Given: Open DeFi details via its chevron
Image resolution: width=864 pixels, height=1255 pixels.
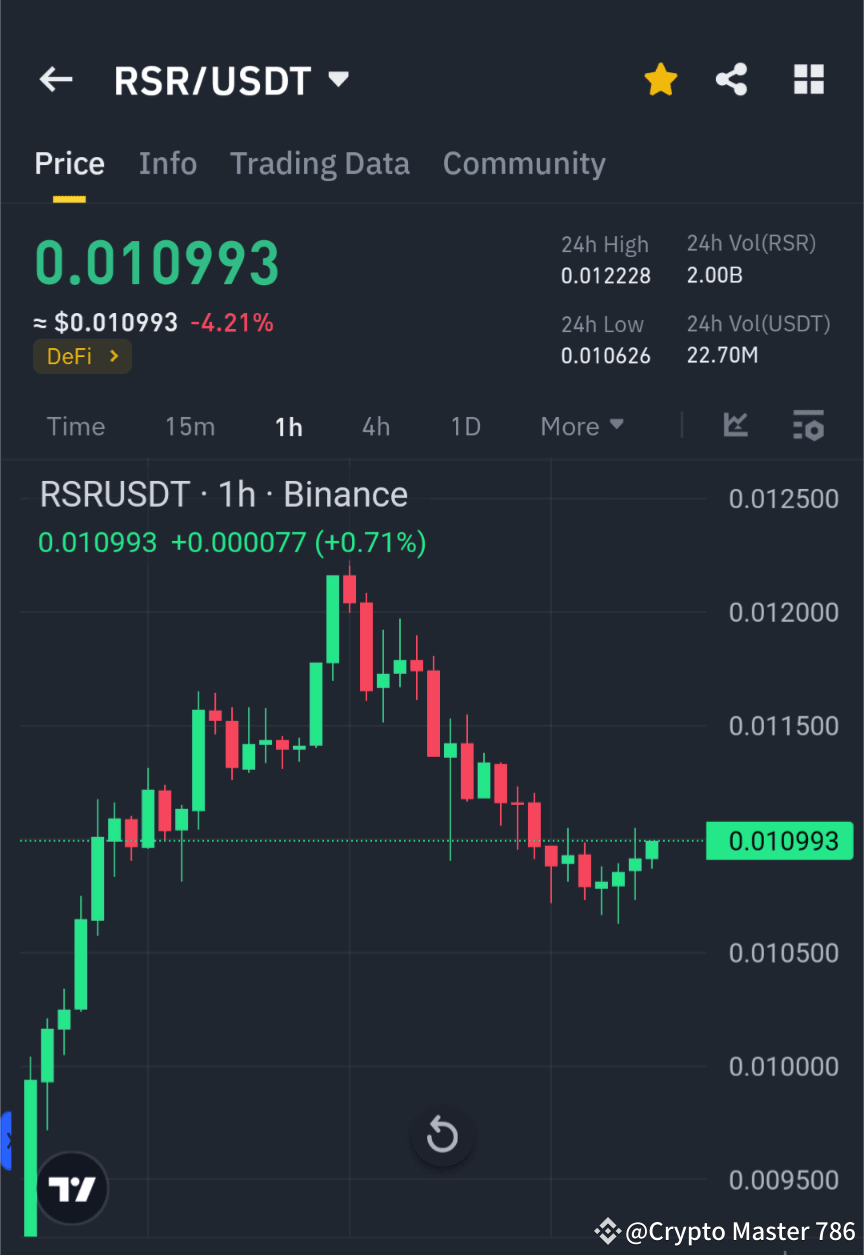Looking at the screenshot, I should (x=114, y=356).
